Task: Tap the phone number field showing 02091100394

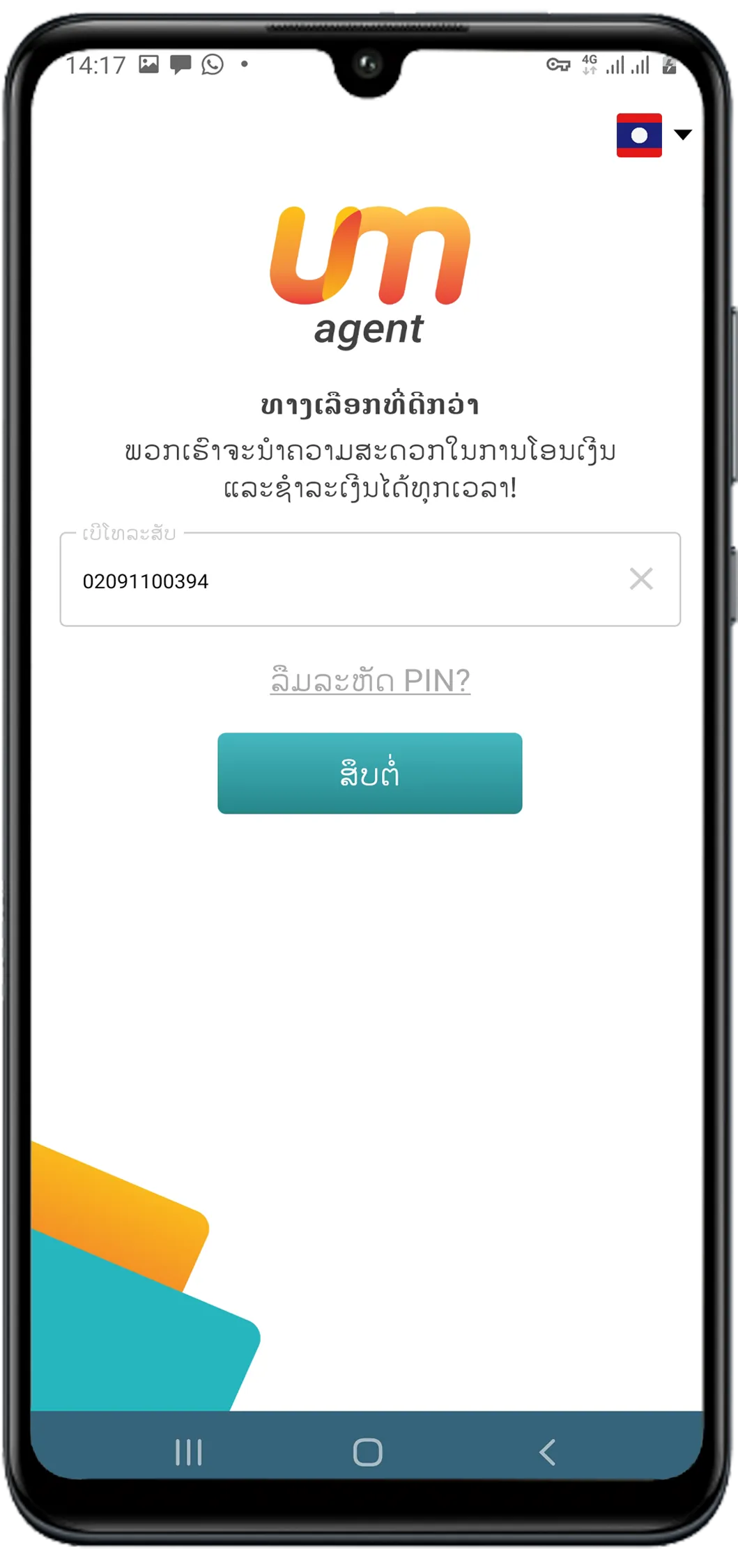Action: pos(335,581)
